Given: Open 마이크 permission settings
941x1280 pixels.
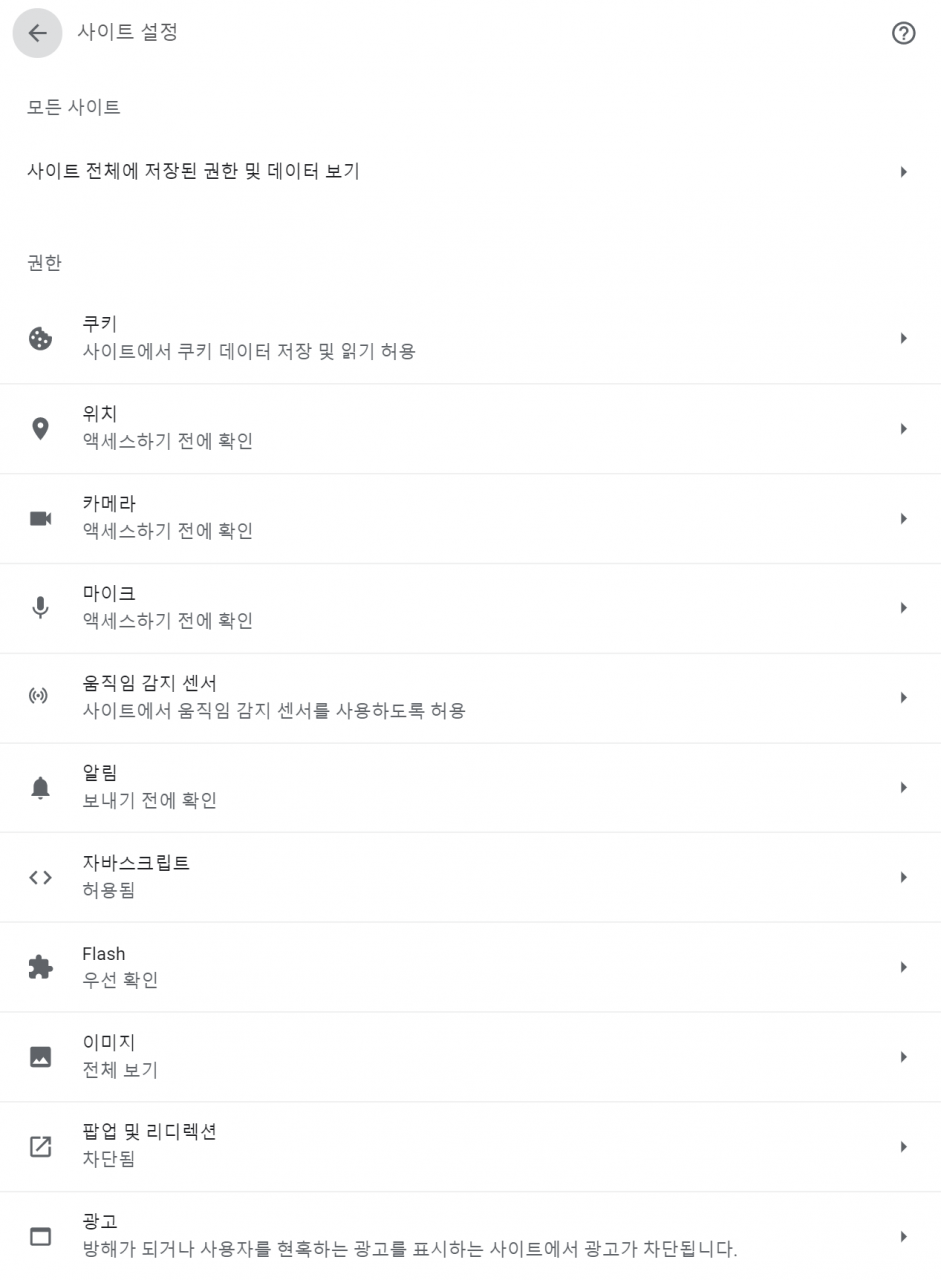Looking at the screenshot, I should coord(470,607).
